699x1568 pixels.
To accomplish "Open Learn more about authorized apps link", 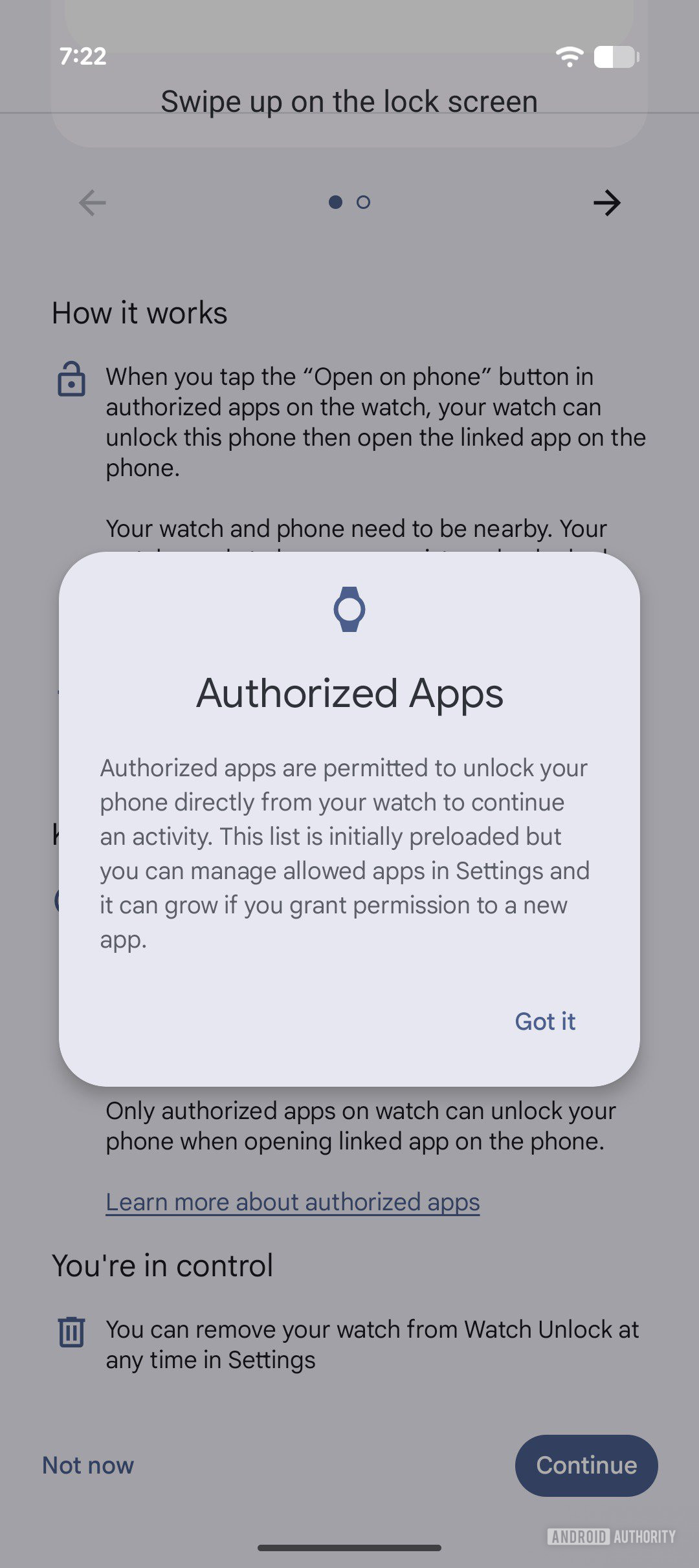I will coord(293,1202).
